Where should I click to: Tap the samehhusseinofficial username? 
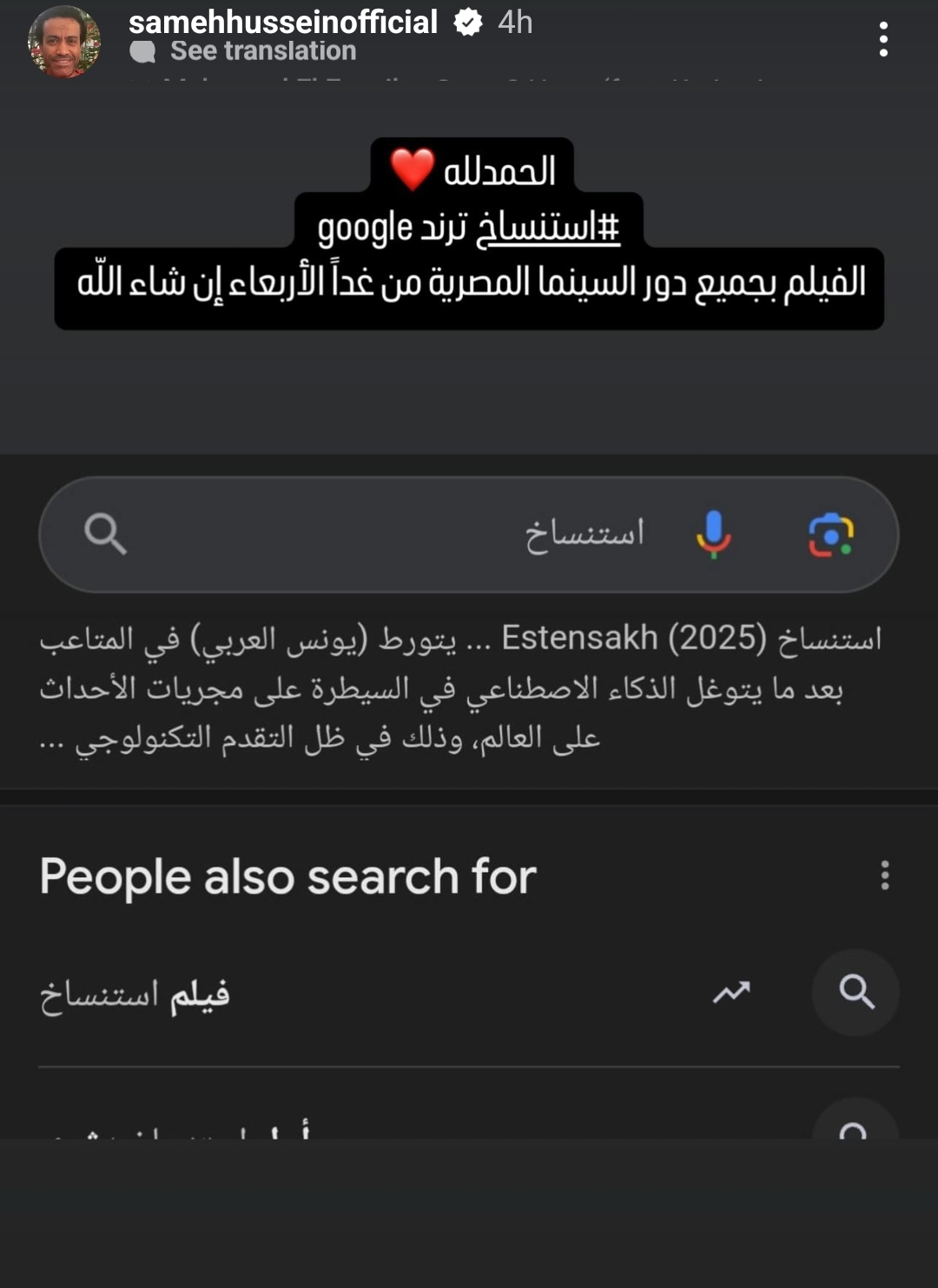[283, 22]
